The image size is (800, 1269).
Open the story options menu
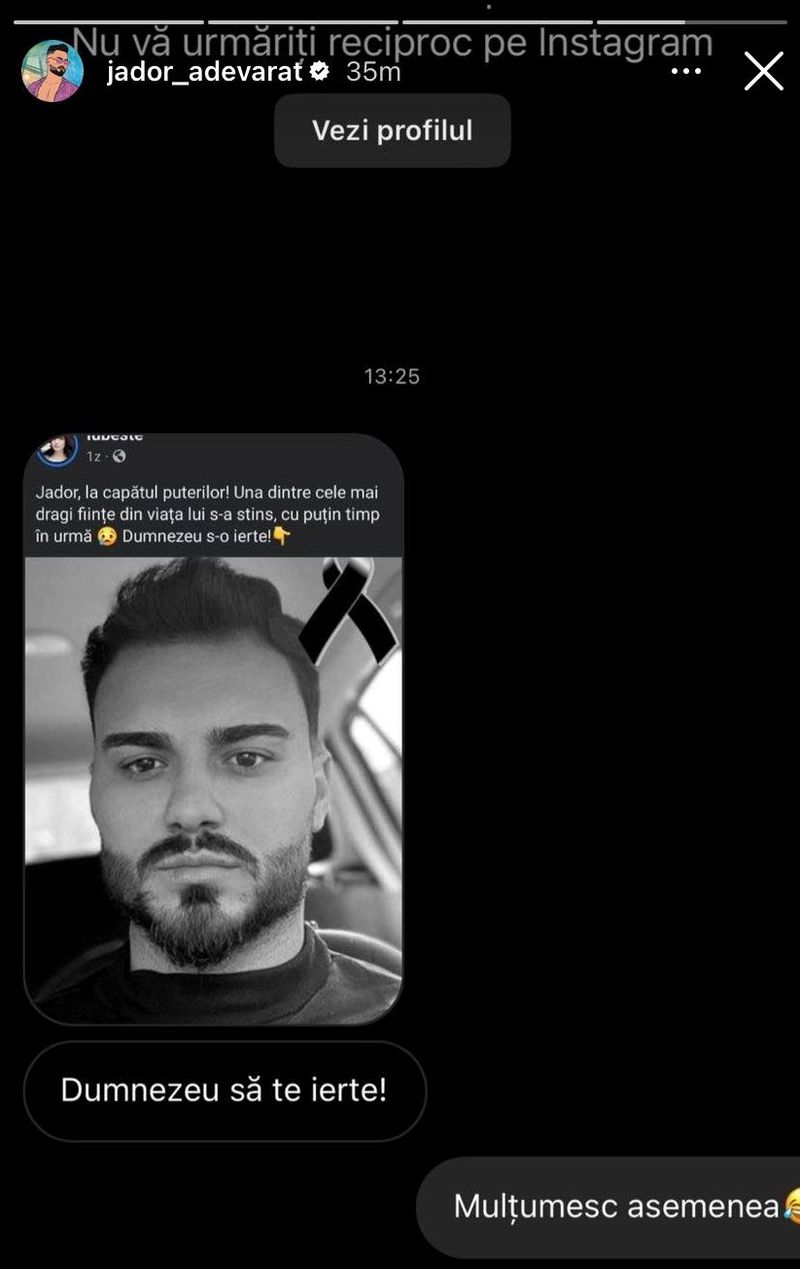(686, 72)
